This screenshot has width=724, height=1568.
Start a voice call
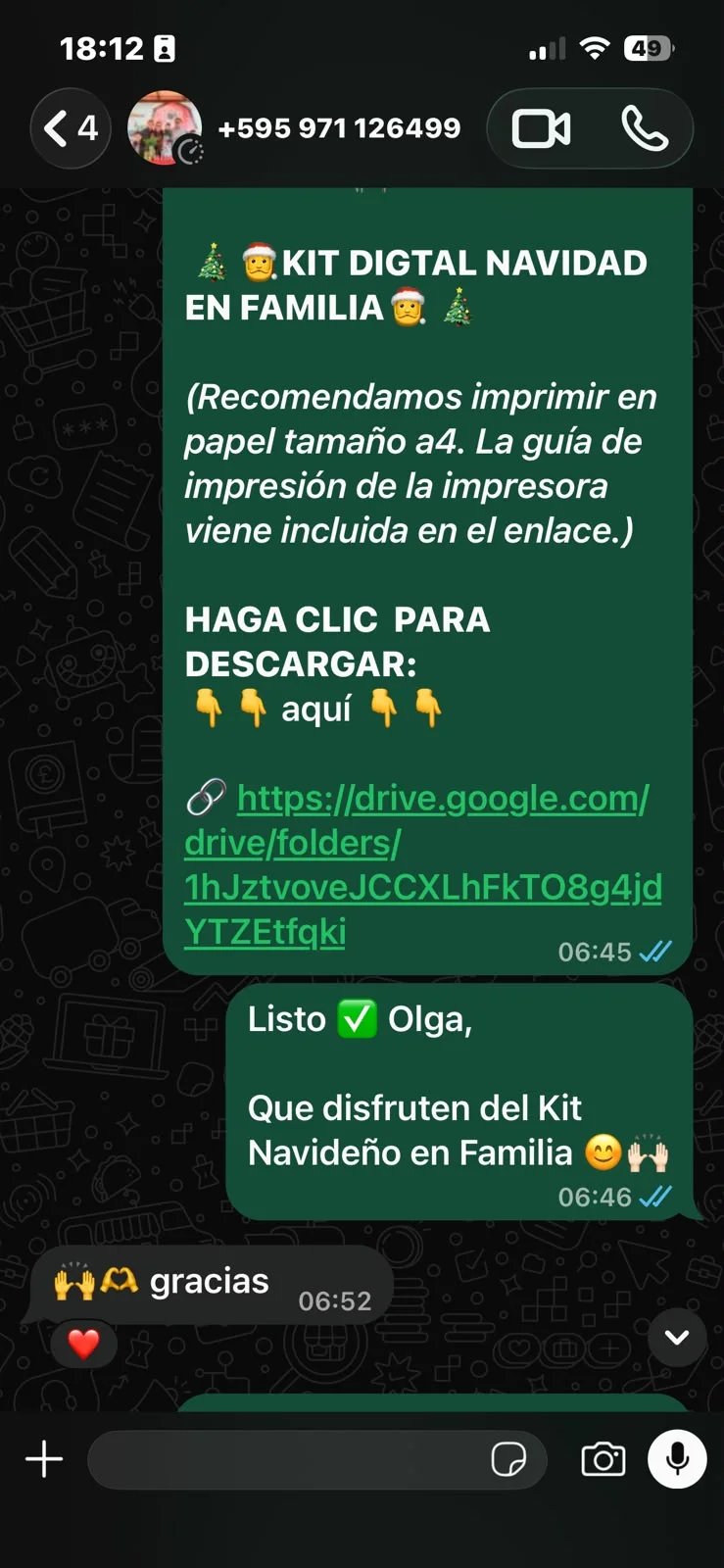pos(645,128)
